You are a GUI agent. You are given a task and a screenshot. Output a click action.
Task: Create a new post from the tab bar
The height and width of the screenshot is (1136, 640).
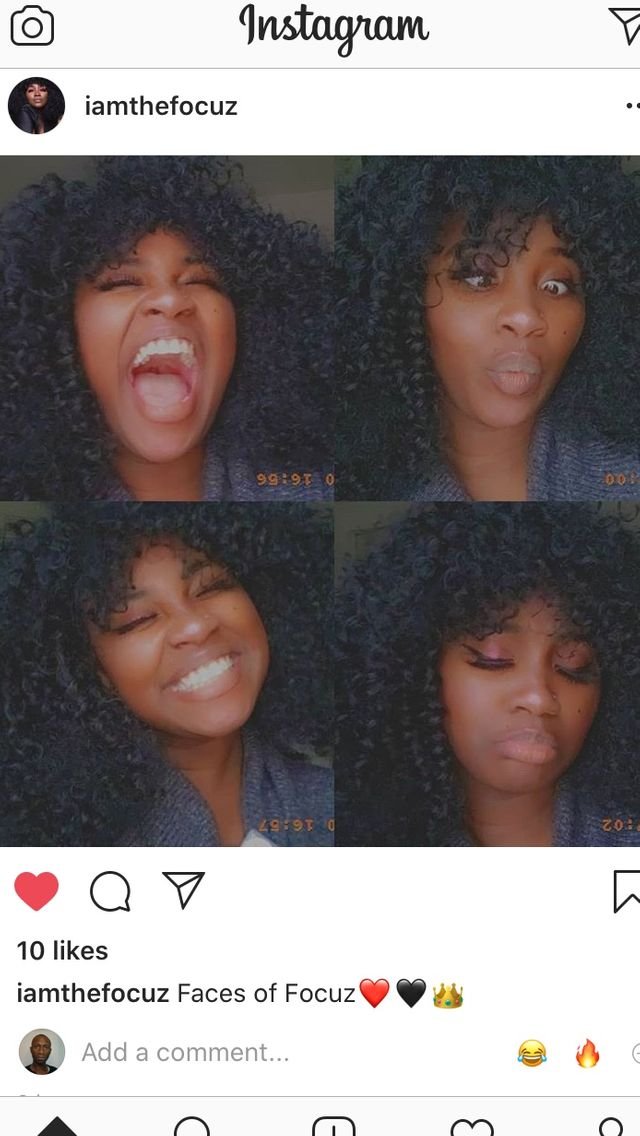coord(333,1126)
